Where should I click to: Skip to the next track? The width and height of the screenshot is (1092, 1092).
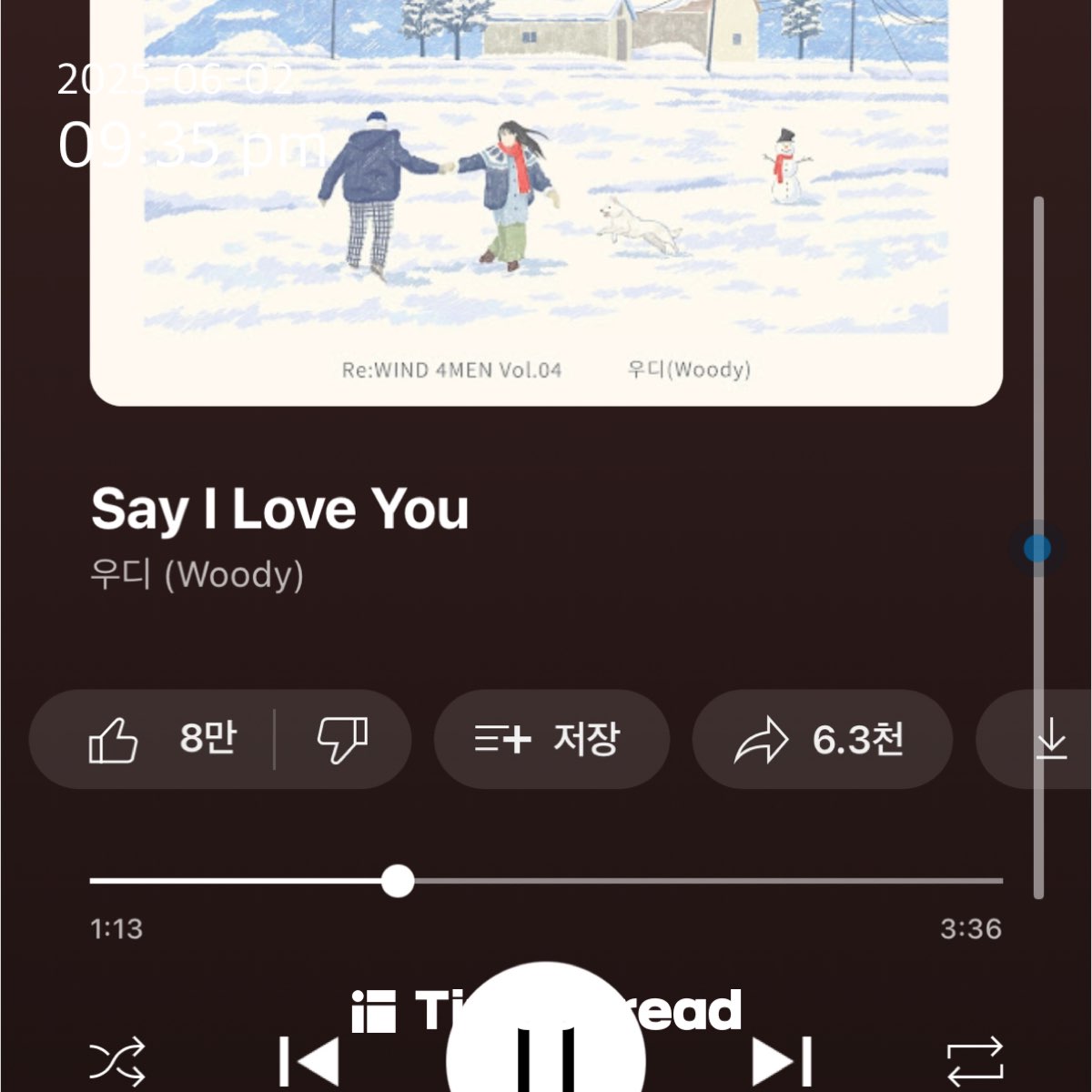tap(783, 1061)
